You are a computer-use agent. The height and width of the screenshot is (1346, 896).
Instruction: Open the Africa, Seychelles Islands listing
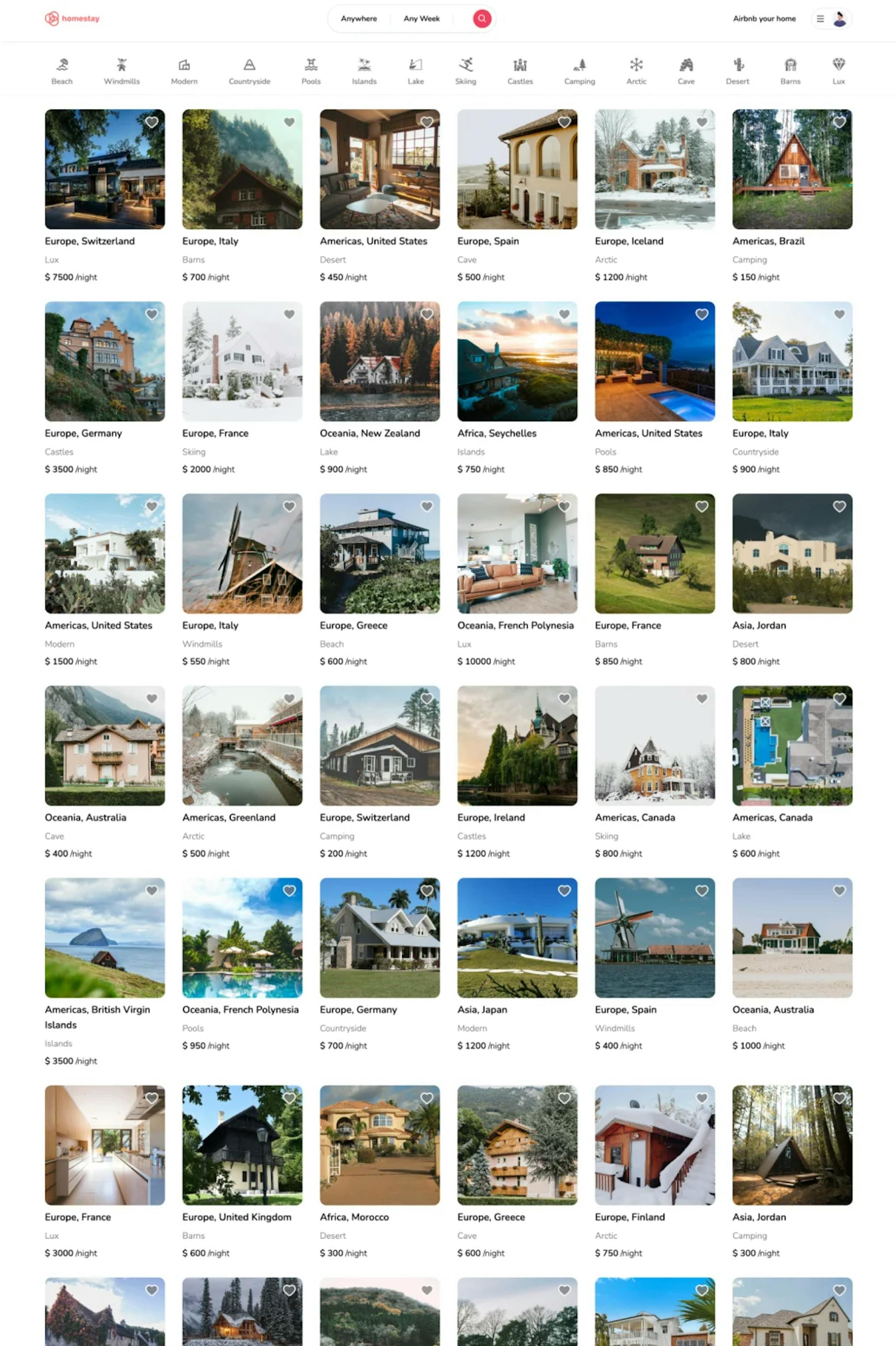click(517, 361)
